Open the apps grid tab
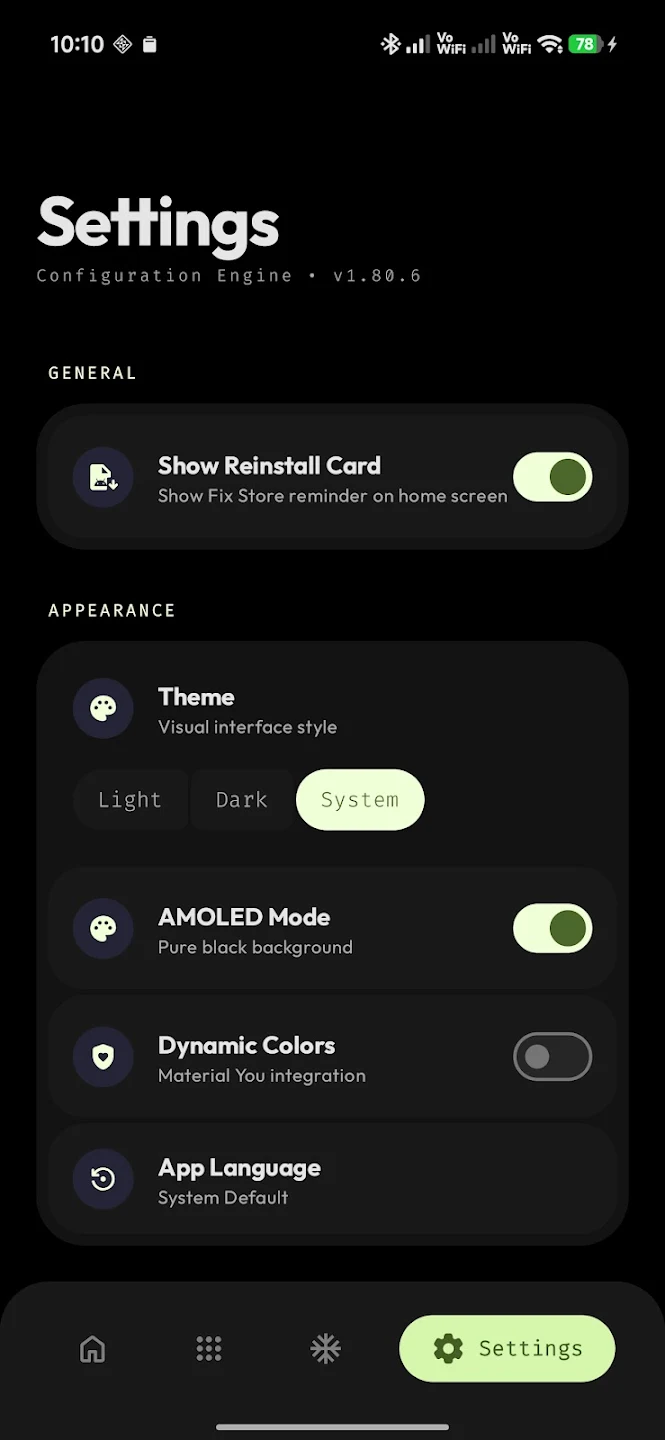The image size is (665, 1440). [208, 1349]
